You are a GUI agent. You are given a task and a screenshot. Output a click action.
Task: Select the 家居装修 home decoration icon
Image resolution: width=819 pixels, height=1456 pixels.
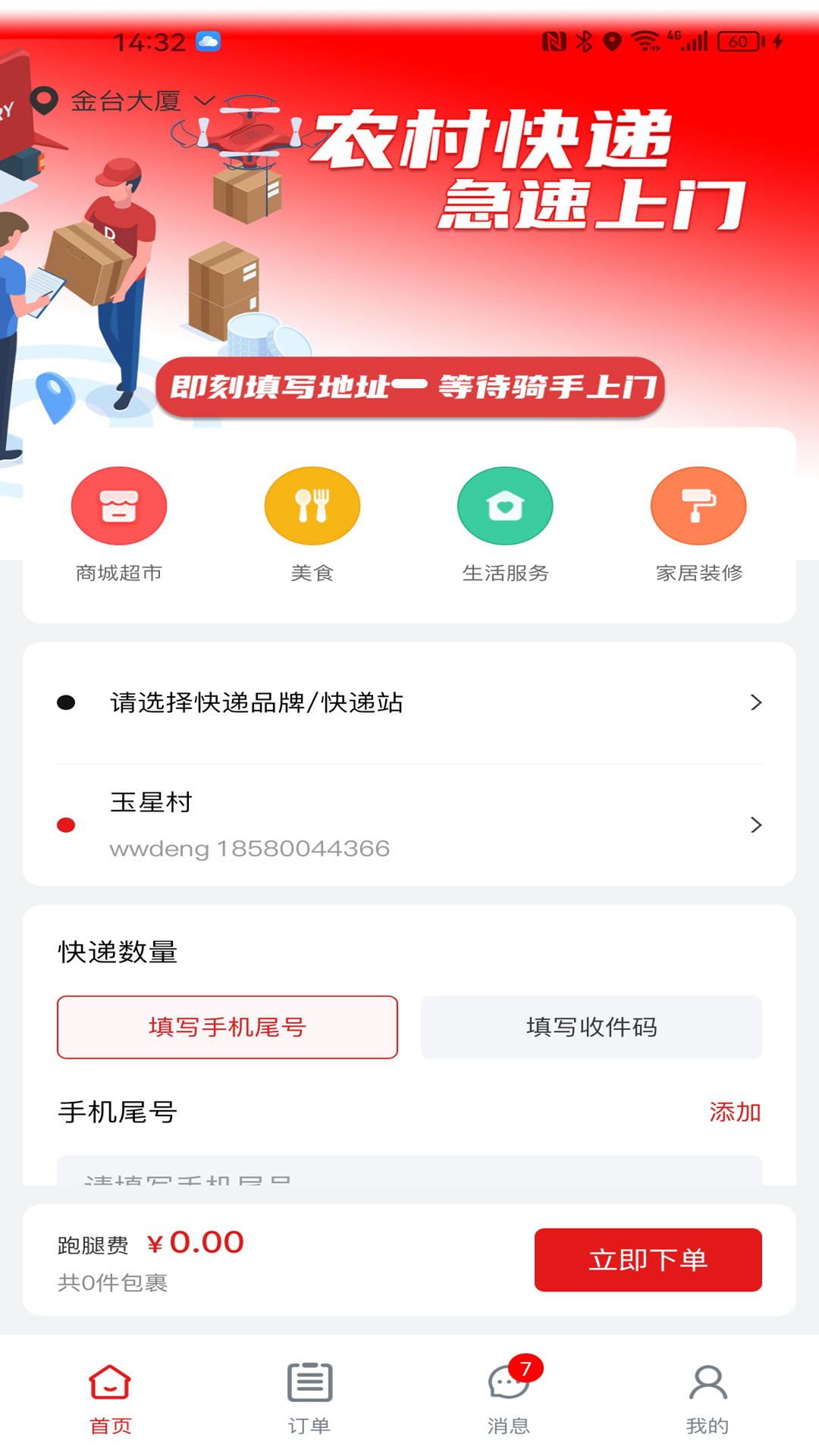(x=698, y=506)
